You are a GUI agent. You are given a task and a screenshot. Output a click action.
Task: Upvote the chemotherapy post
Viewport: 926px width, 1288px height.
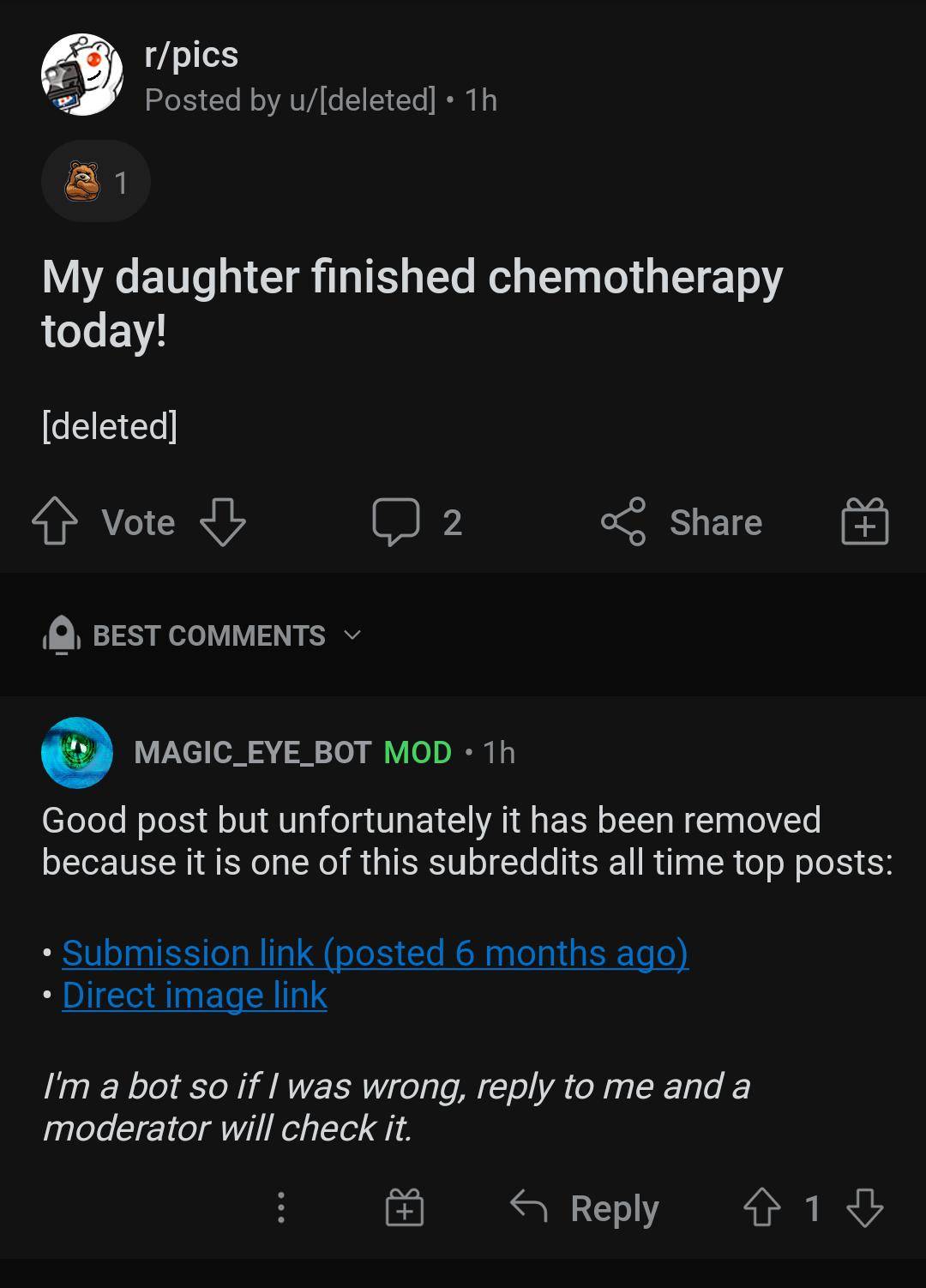coord(55,521)
